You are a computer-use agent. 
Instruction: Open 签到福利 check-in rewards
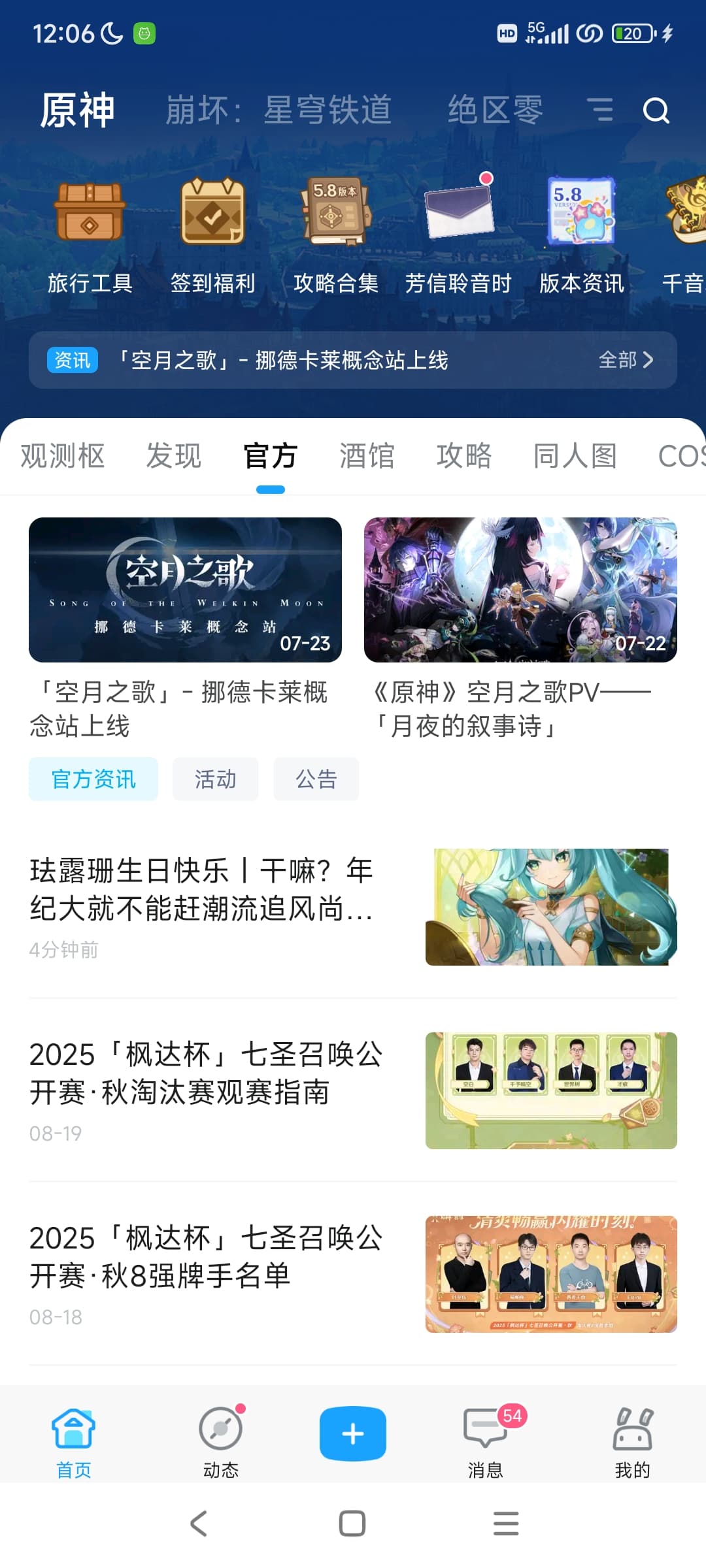(212, 235)
